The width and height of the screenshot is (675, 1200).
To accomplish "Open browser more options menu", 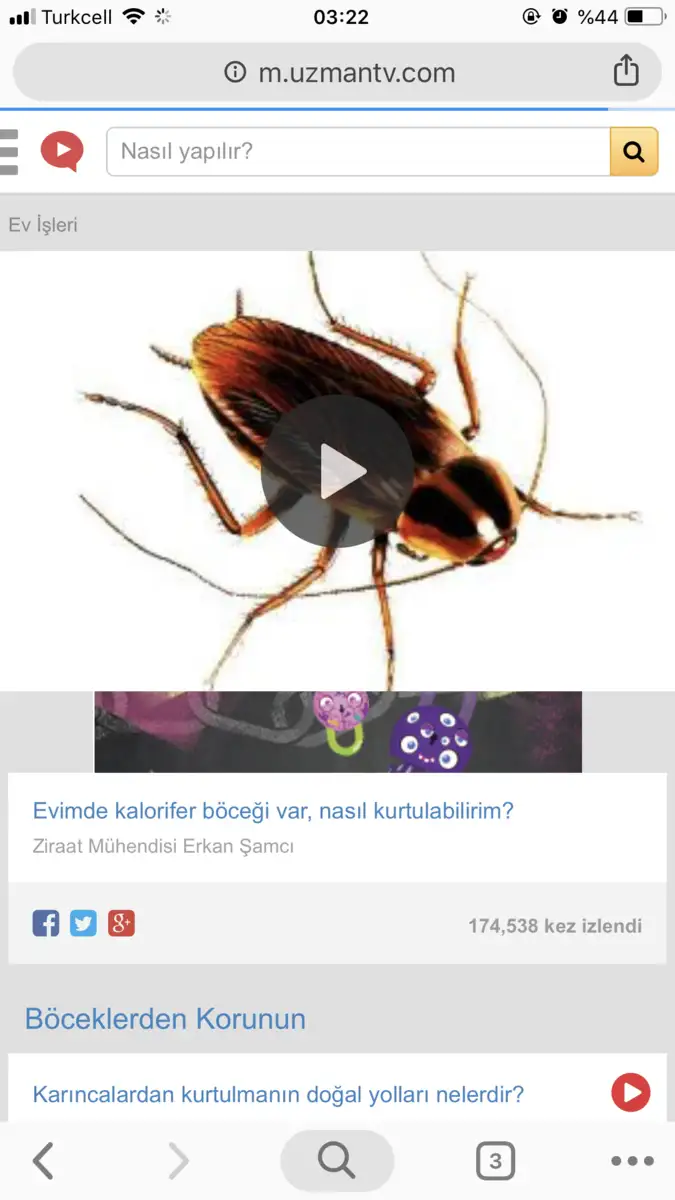I will [x=631, y=1161].
